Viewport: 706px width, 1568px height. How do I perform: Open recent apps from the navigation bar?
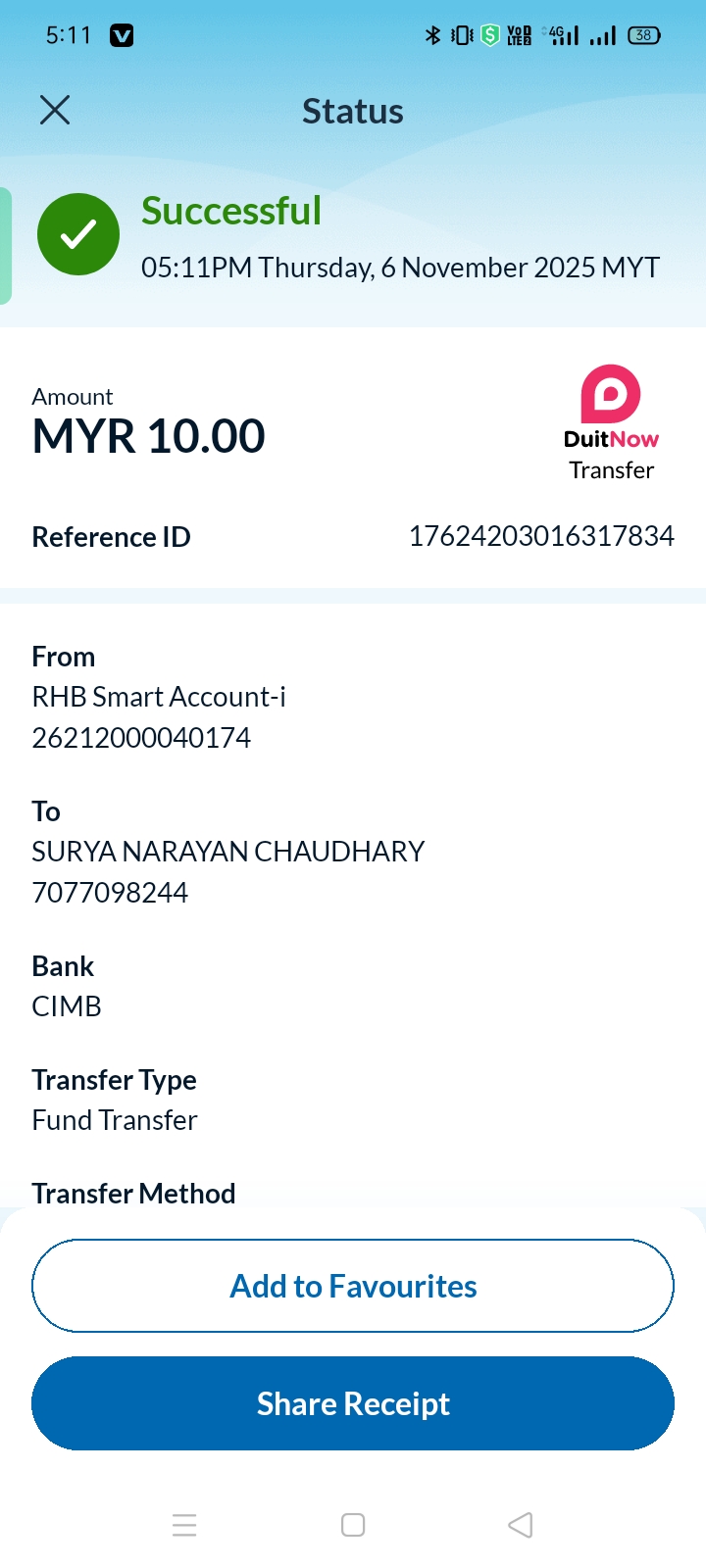point(184,1525)
